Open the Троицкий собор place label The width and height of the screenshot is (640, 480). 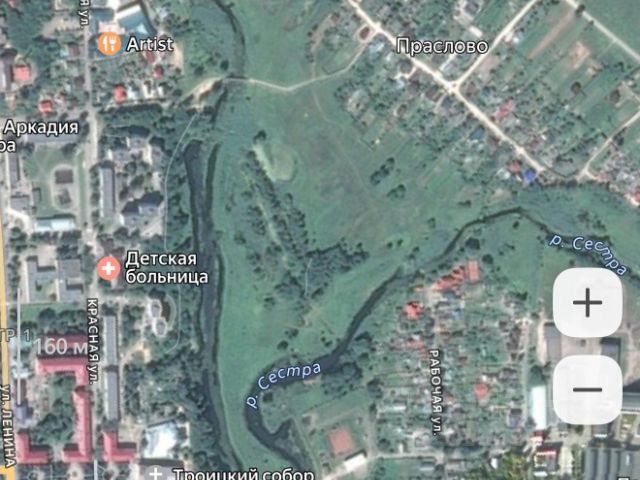pyautogui.click(x=243, y=474)
